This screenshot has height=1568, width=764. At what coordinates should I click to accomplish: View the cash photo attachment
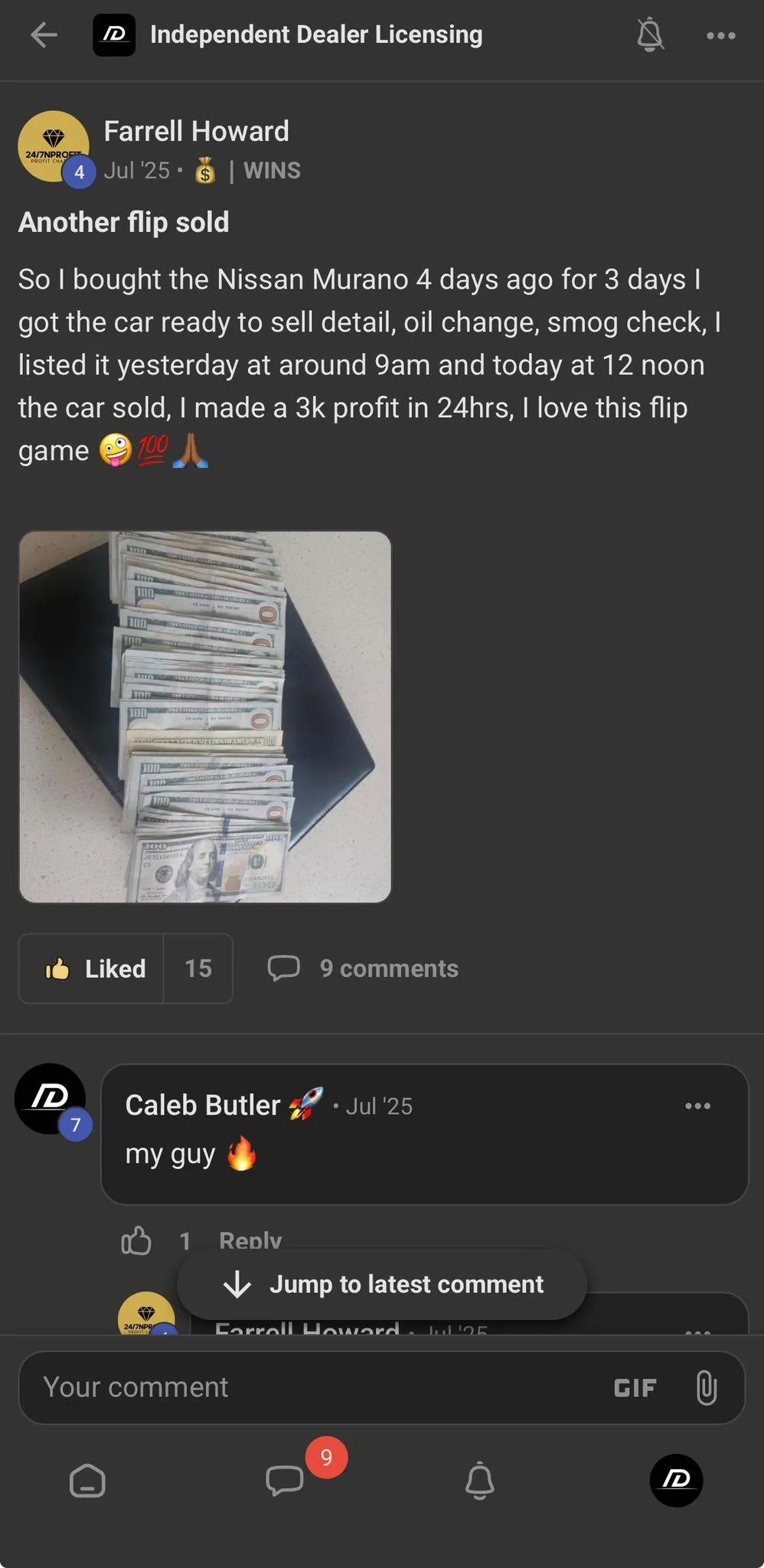pyautogui.click(x=205, y=717)
